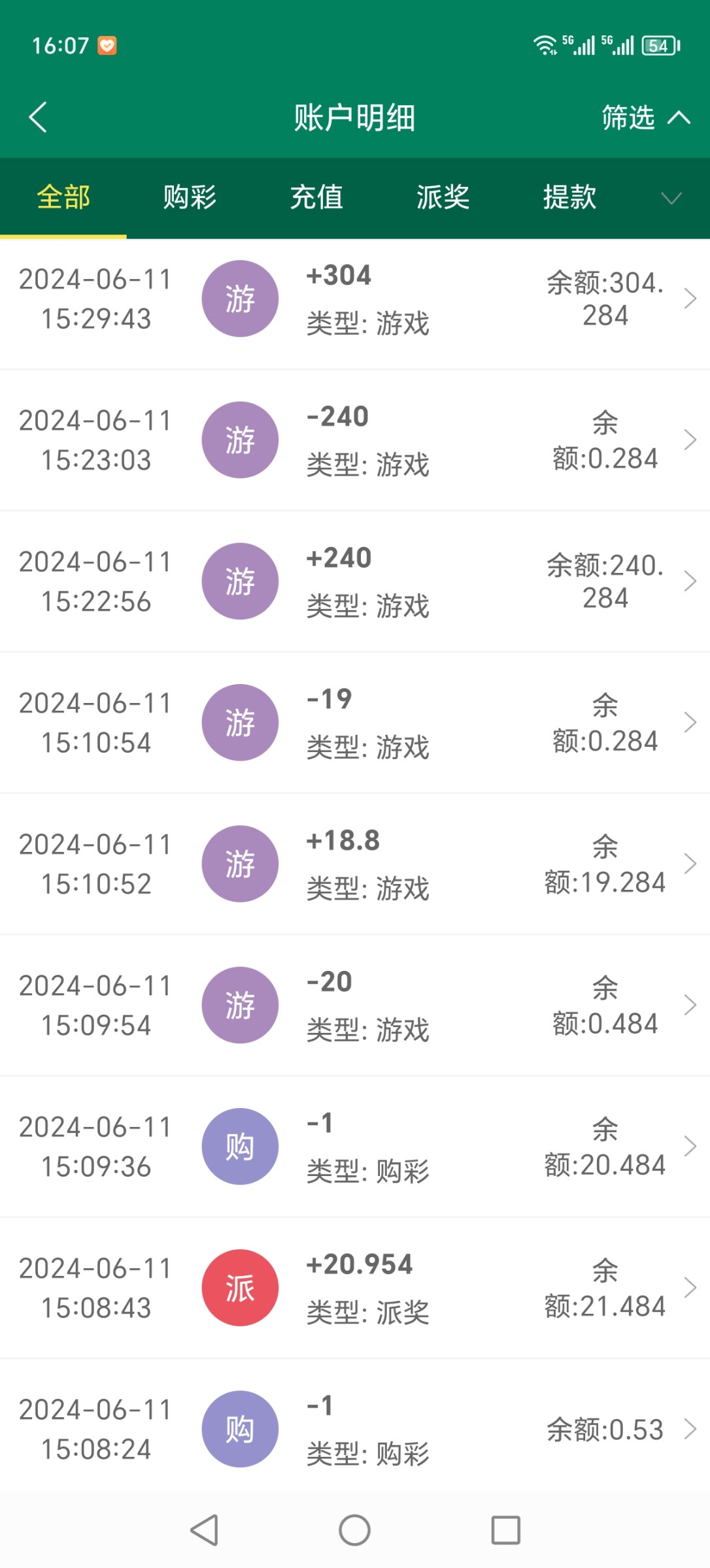Switch to the 购彩 tab
This screenshot has height=1568, width=710.
point(190,197)
